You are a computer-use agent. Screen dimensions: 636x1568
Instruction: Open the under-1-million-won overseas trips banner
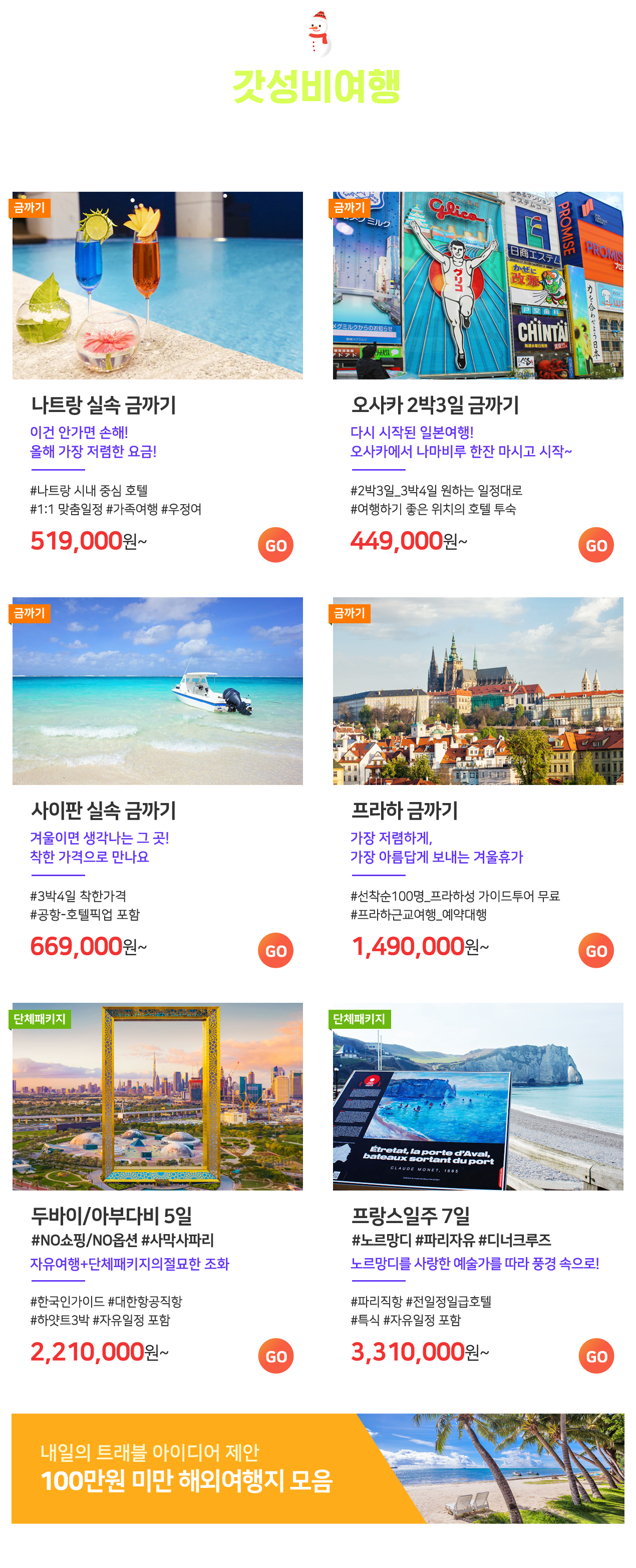point(317,1468)
